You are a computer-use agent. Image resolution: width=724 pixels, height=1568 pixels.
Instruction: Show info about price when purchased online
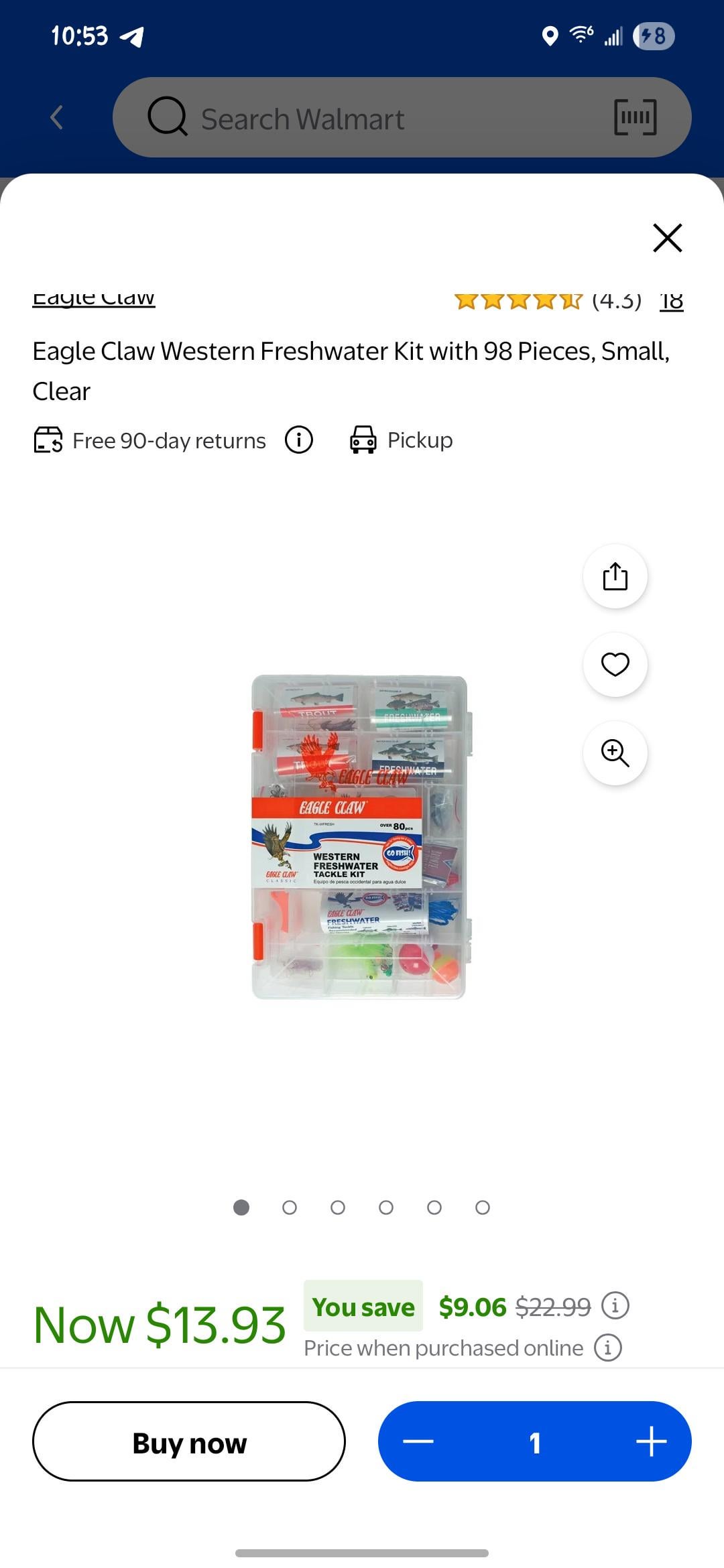[608, 1348]
